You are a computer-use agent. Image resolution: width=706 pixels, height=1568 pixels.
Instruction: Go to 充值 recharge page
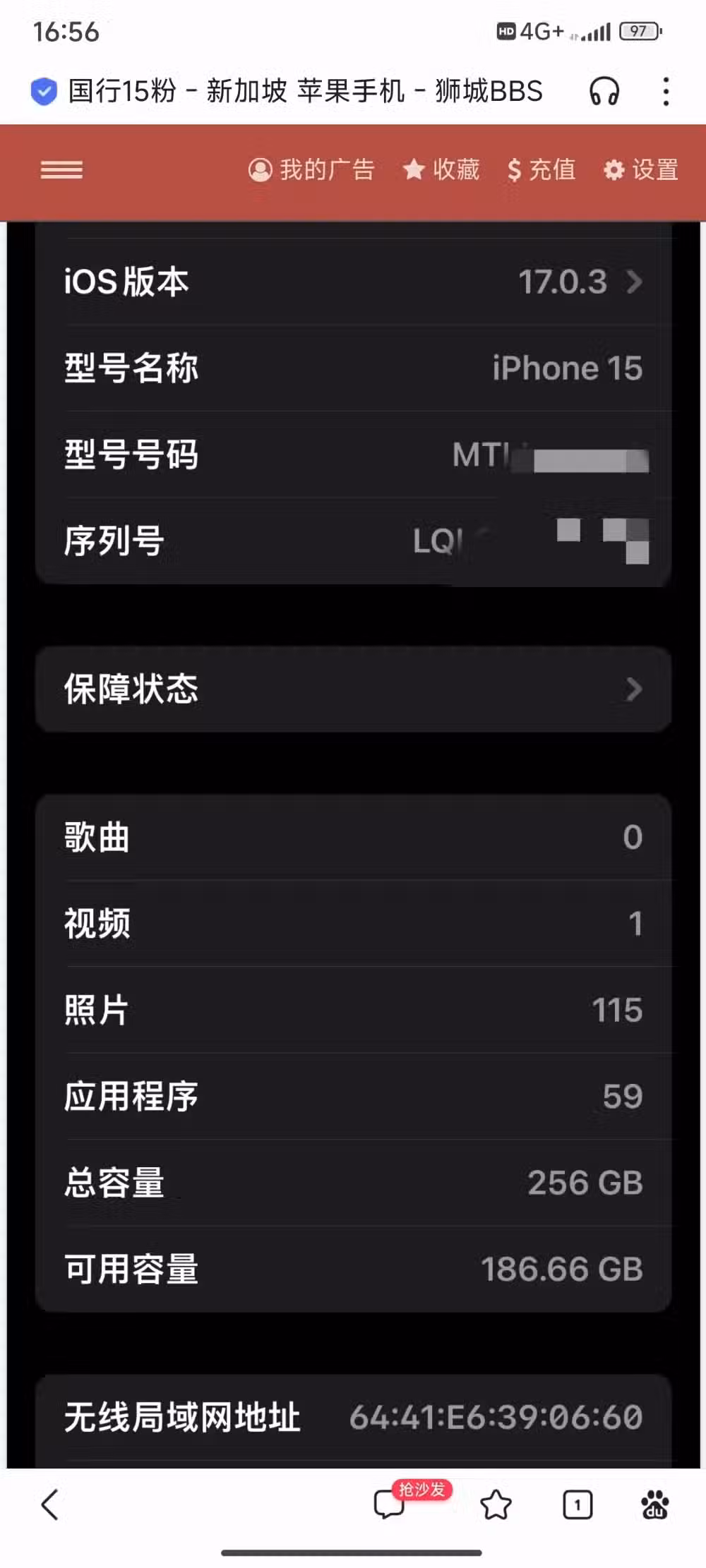(542, 170)
